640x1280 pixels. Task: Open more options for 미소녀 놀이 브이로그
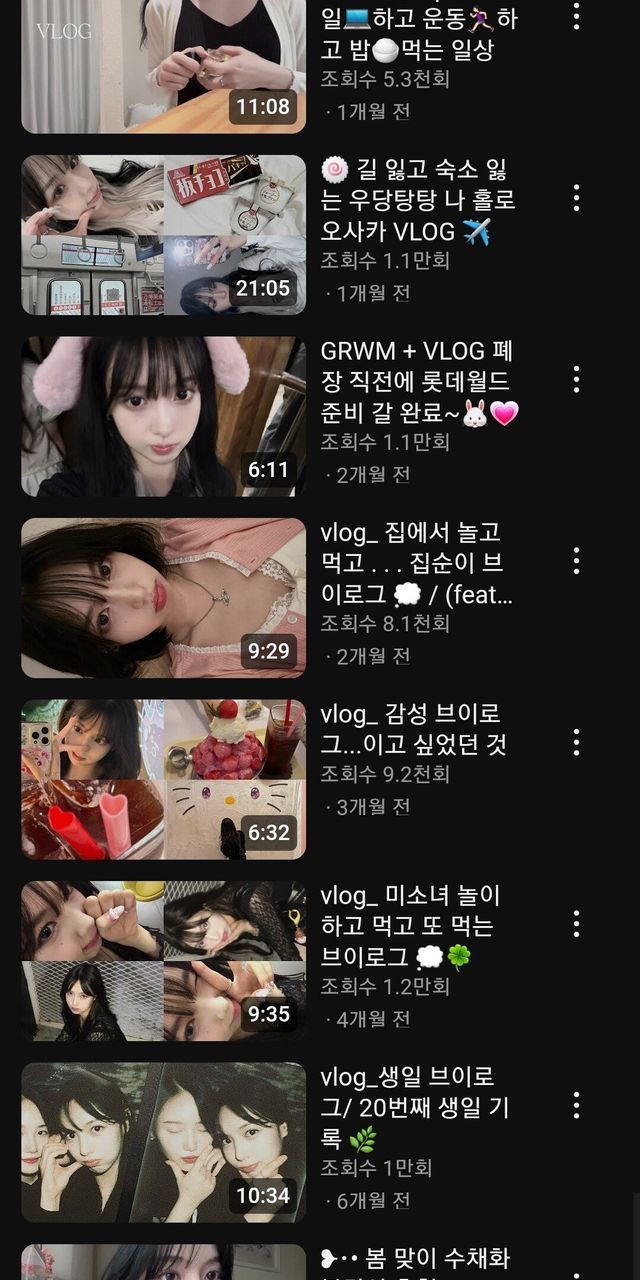(x=576, y=923)
